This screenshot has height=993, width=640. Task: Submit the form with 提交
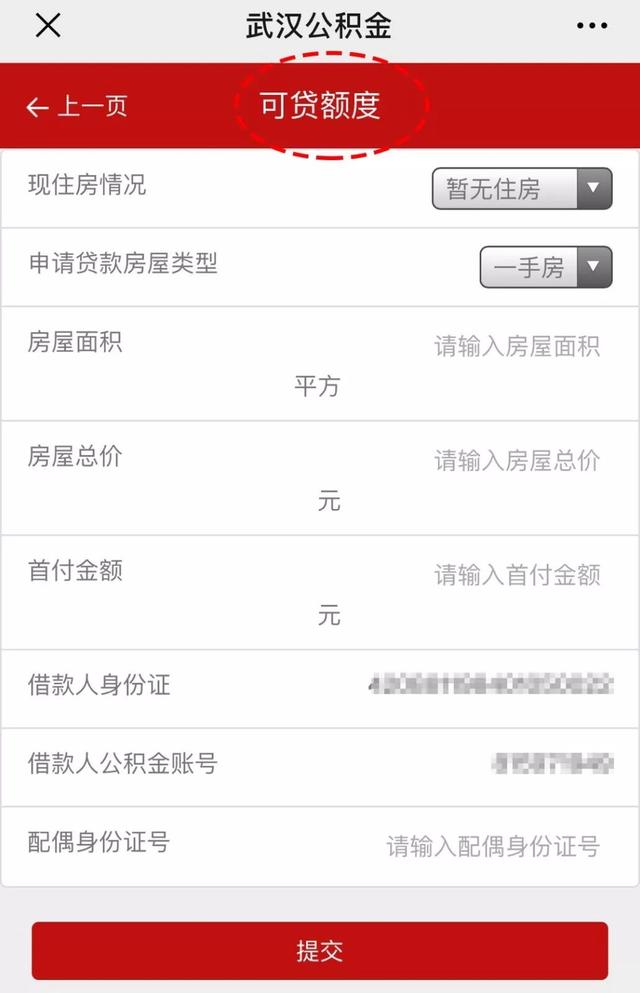tap(320, 950)
